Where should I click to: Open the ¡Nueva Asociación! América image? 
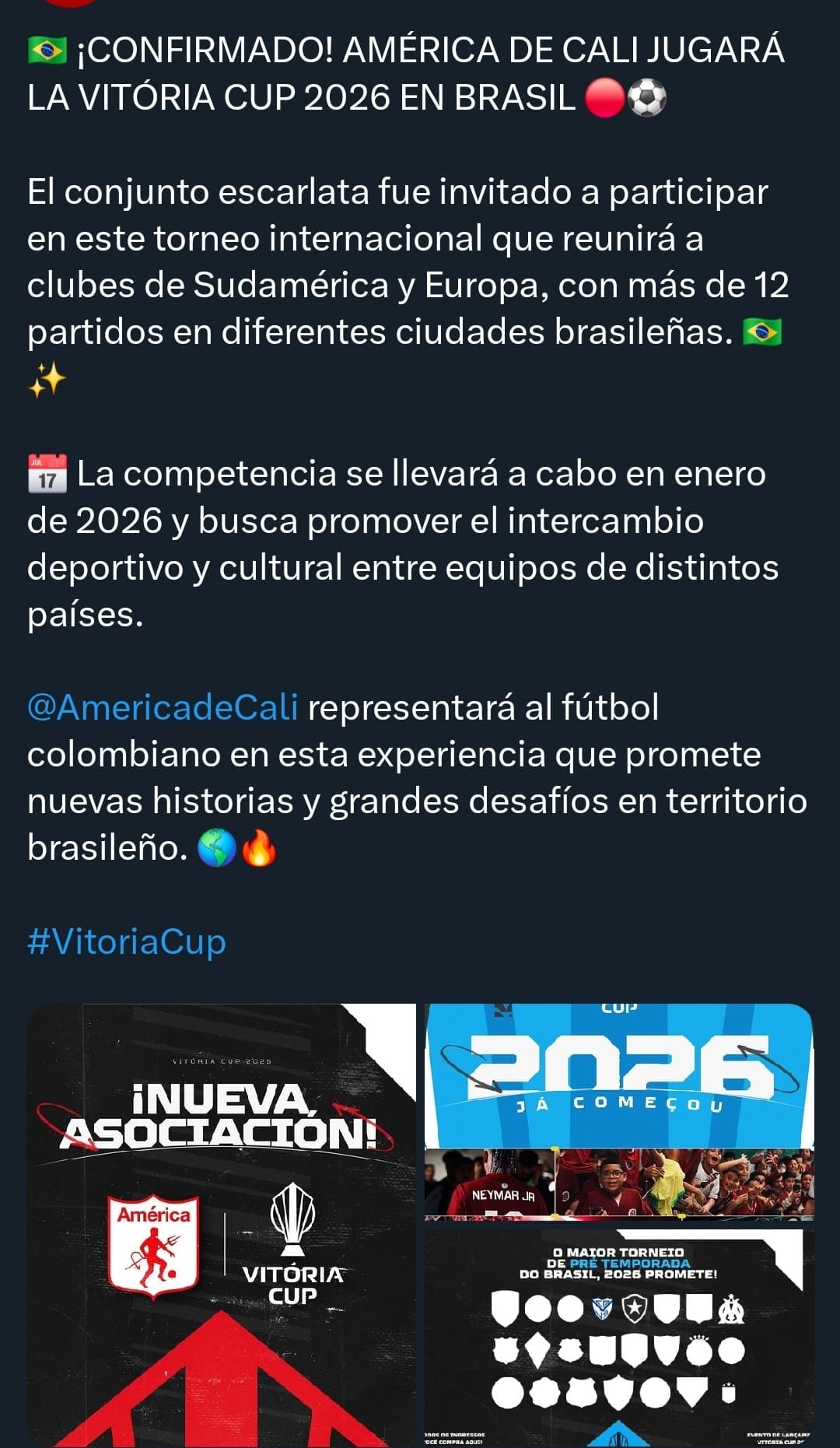click(222, 1224)
